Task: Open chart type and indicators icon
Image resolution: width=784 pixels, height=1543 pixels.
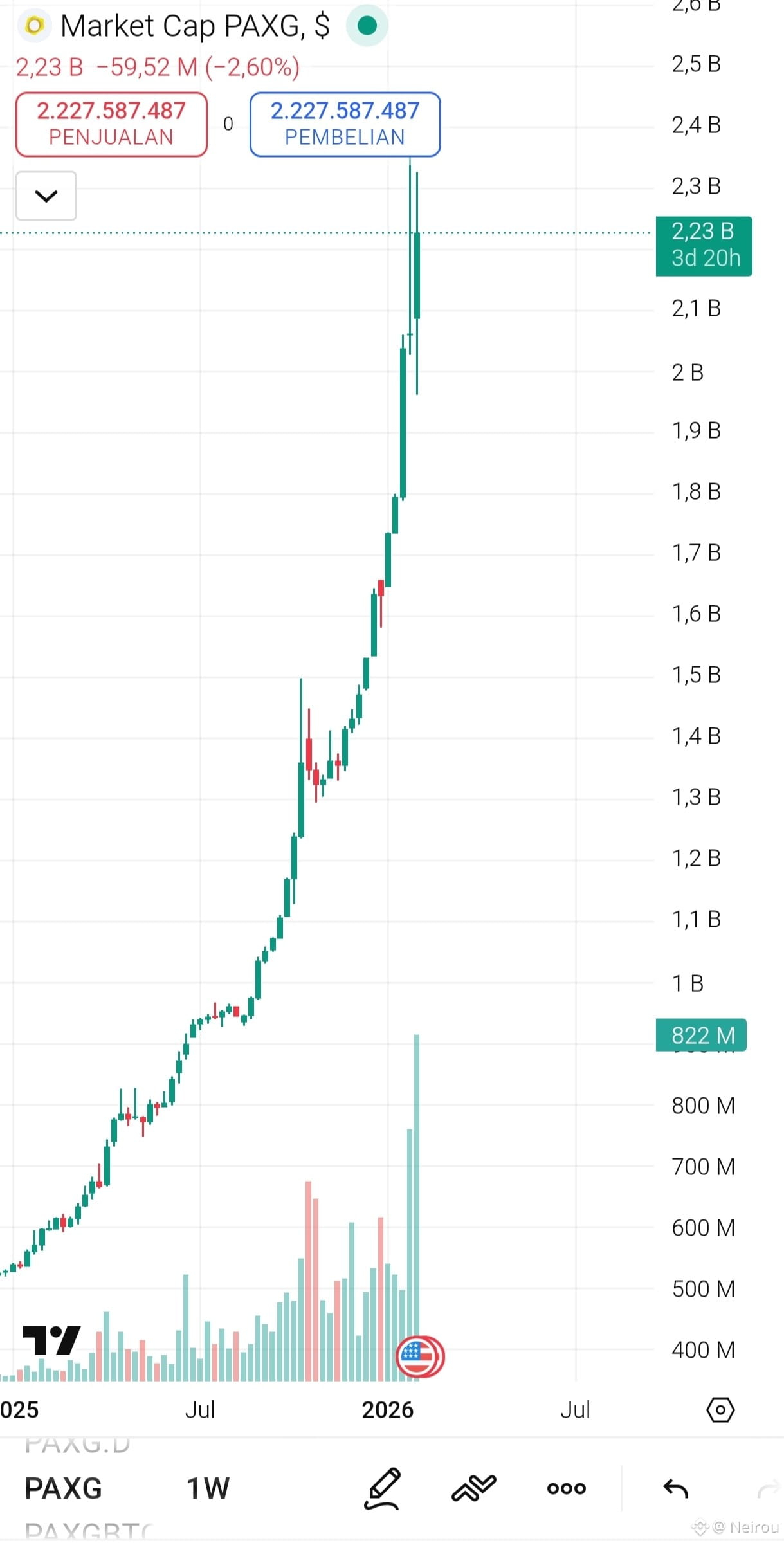Action: [474, 1488]
